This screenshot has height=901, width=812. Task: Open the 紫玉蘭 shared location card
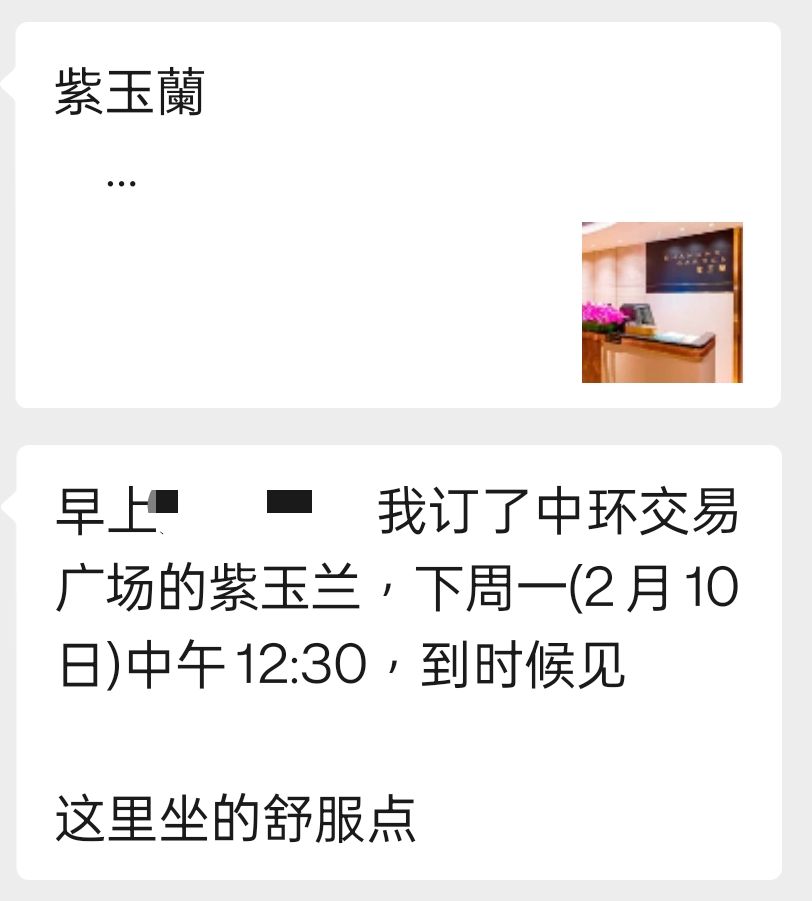point(398,215)
